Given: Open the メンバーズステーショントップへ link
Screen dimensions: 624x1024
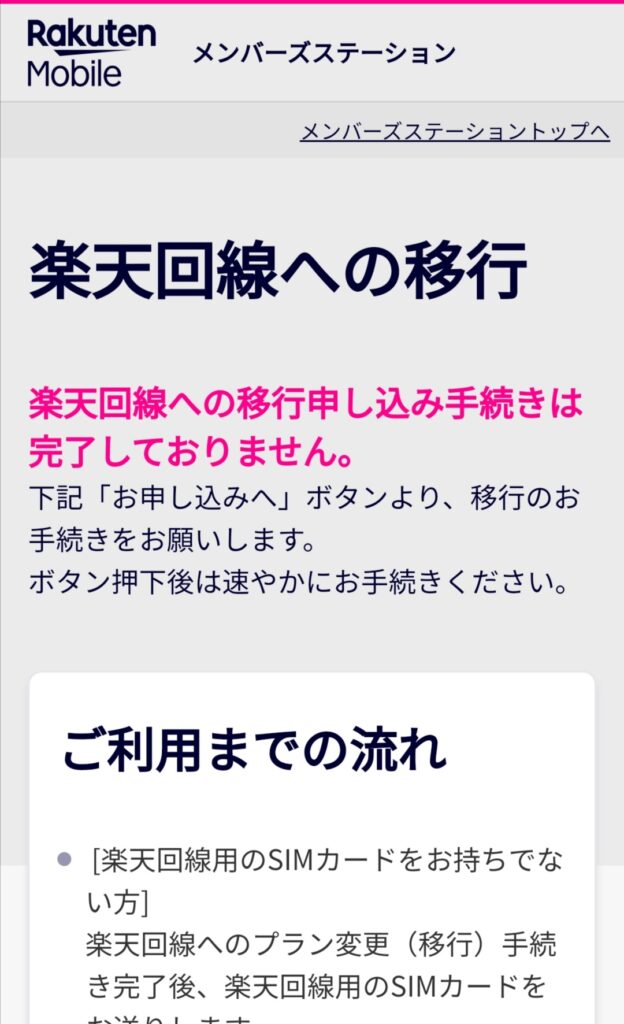Looking at the screenshot, I should [x=454, y=132].
